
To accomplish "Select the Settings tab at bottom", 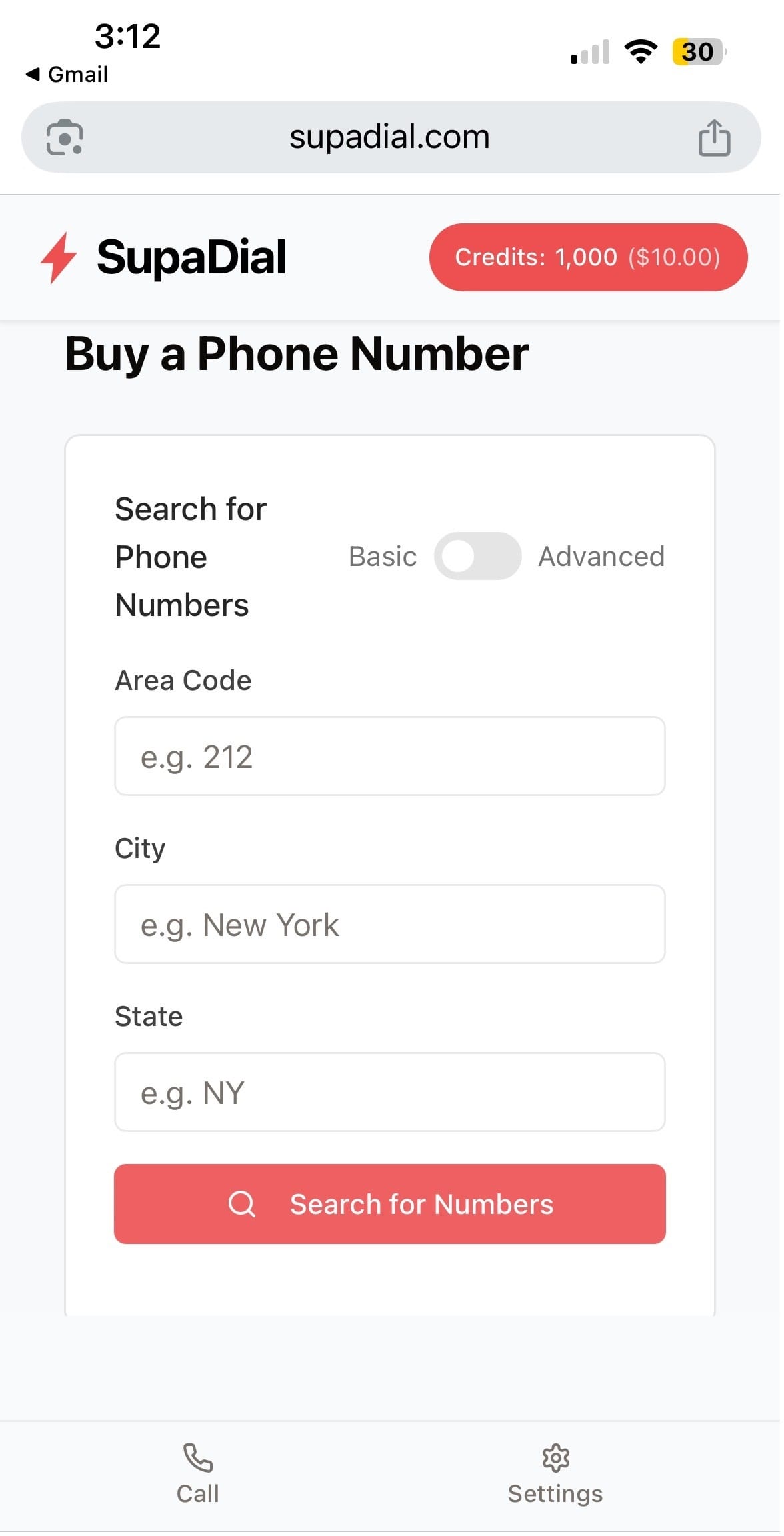I will [x=555, y=1477].
